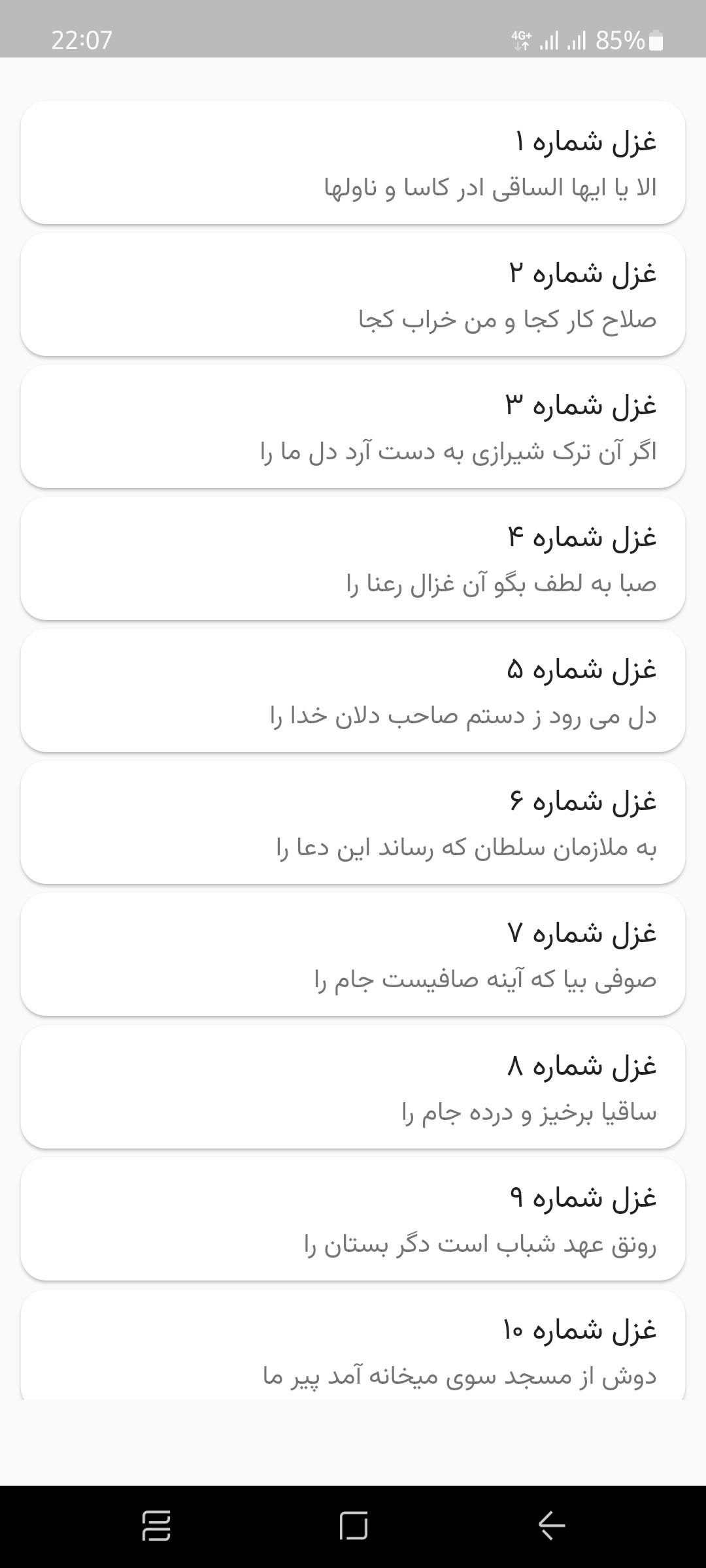The height and width of the screenshot is (1568, 706).
Task: Select غزل شماره ۸ ساقیا برخیز
Action: 353,1087
